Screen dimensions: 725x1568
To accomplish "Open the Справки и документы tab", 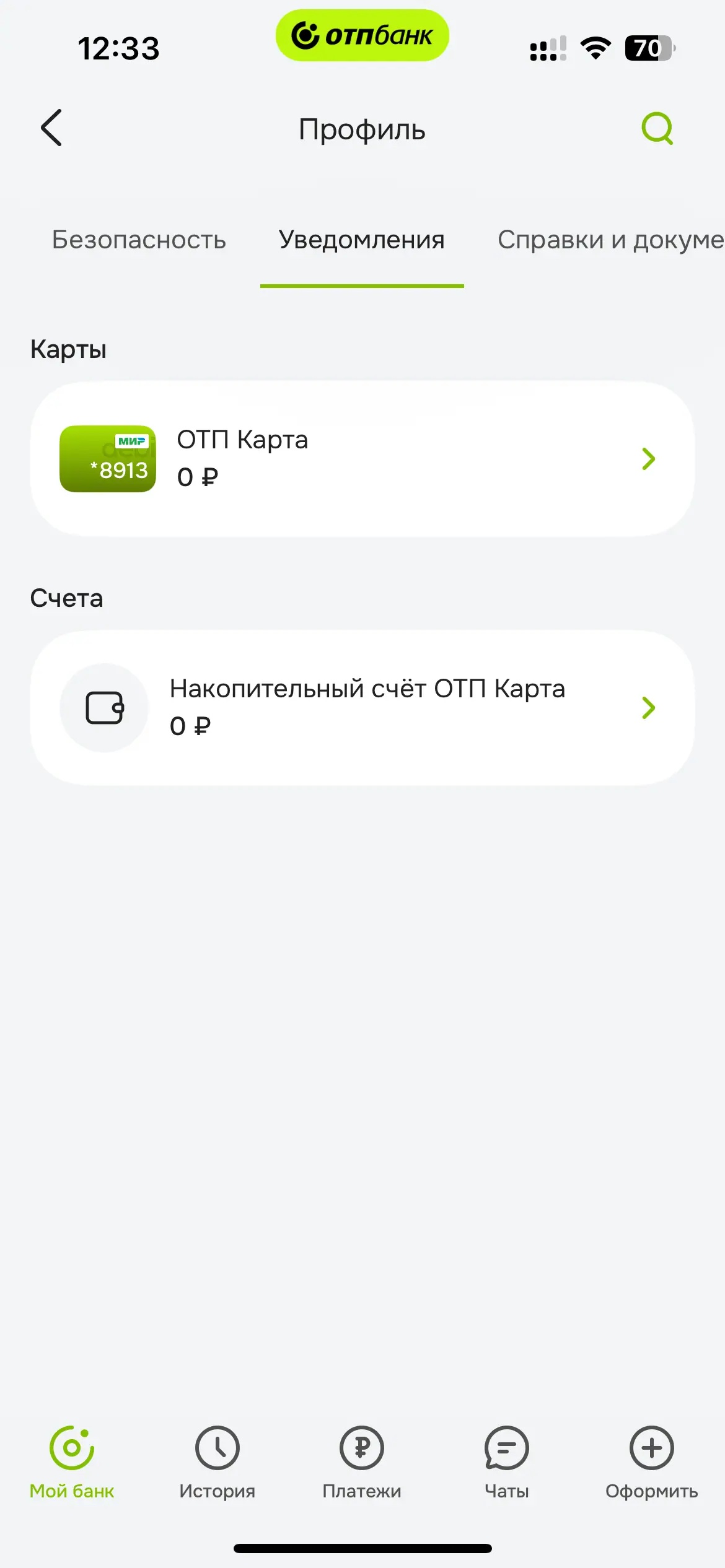I will (x=610, y=240).
